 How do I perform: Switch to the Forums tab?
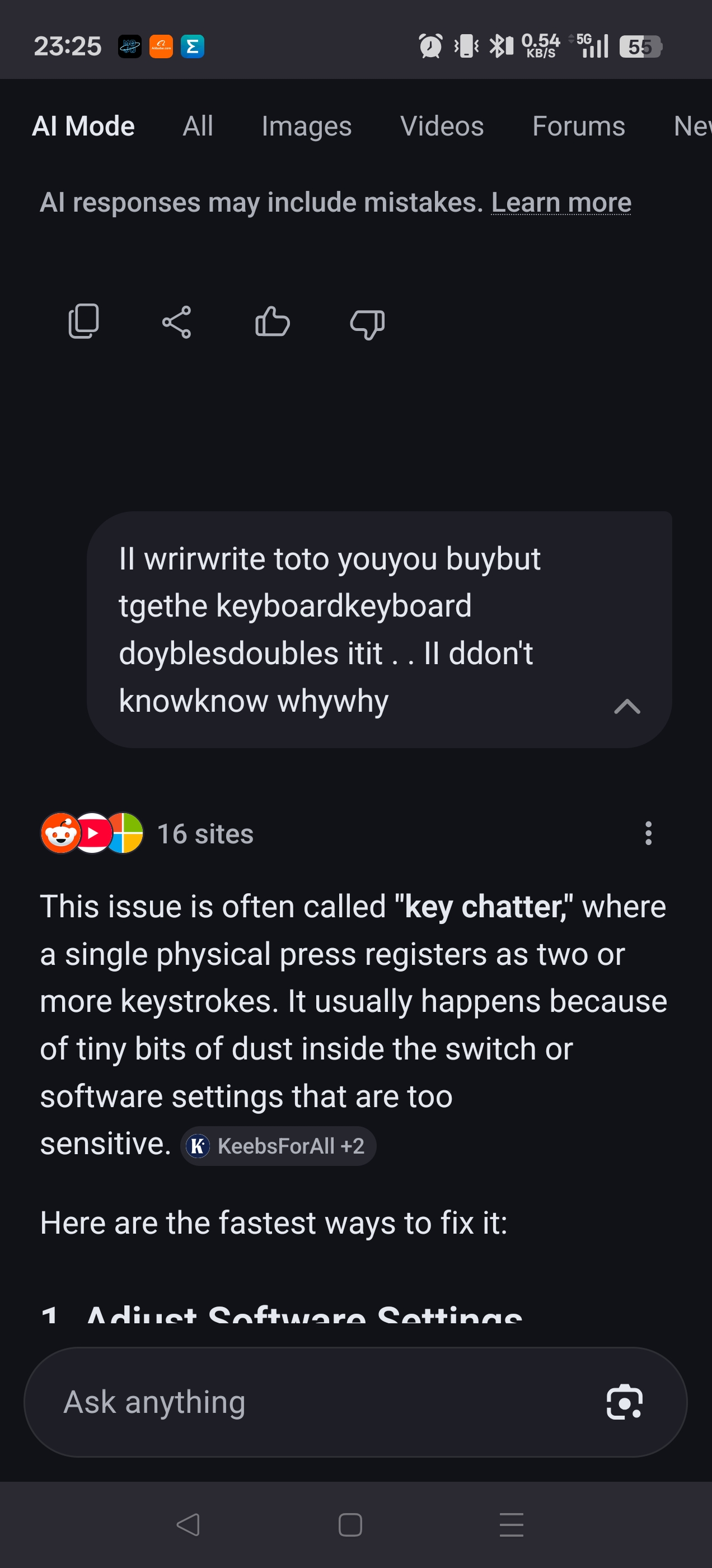pyautogui.click(x=578, y=127)
